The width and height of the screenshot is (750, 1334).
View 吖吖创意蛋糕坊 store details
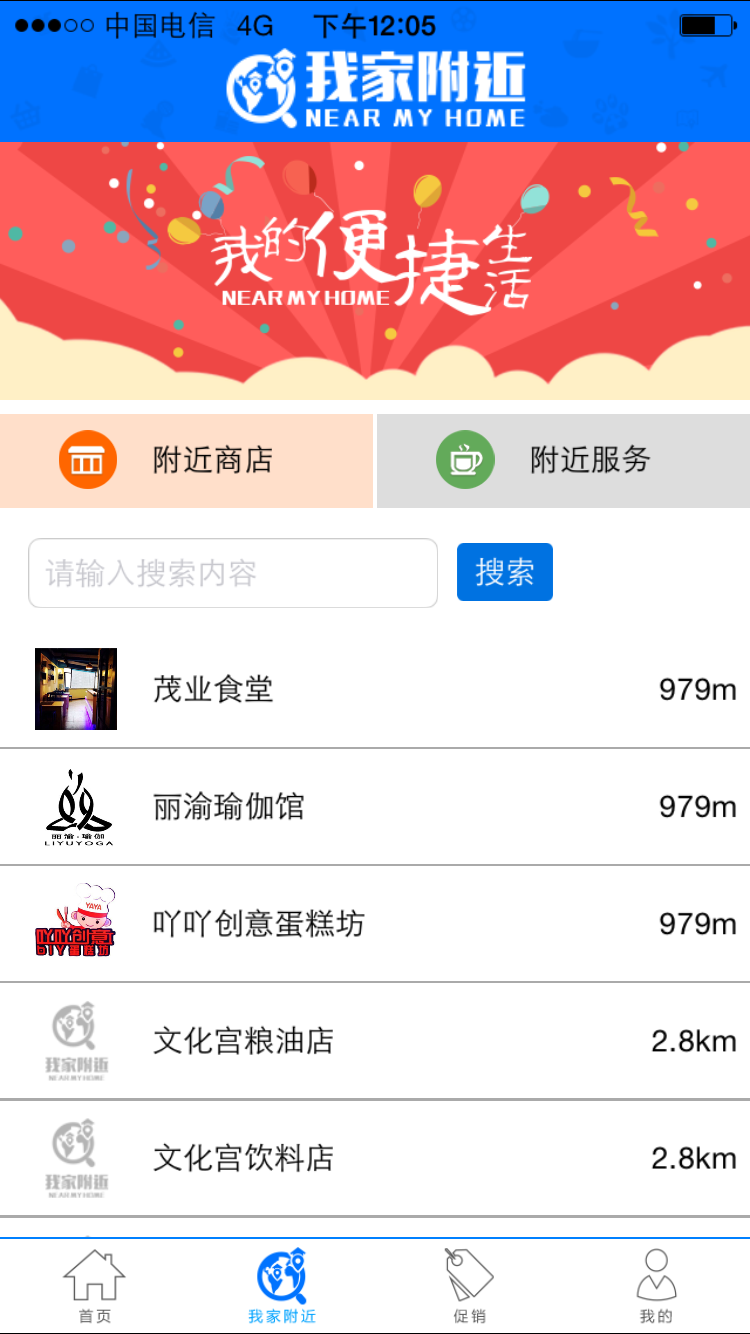click(x=375, y=924)
